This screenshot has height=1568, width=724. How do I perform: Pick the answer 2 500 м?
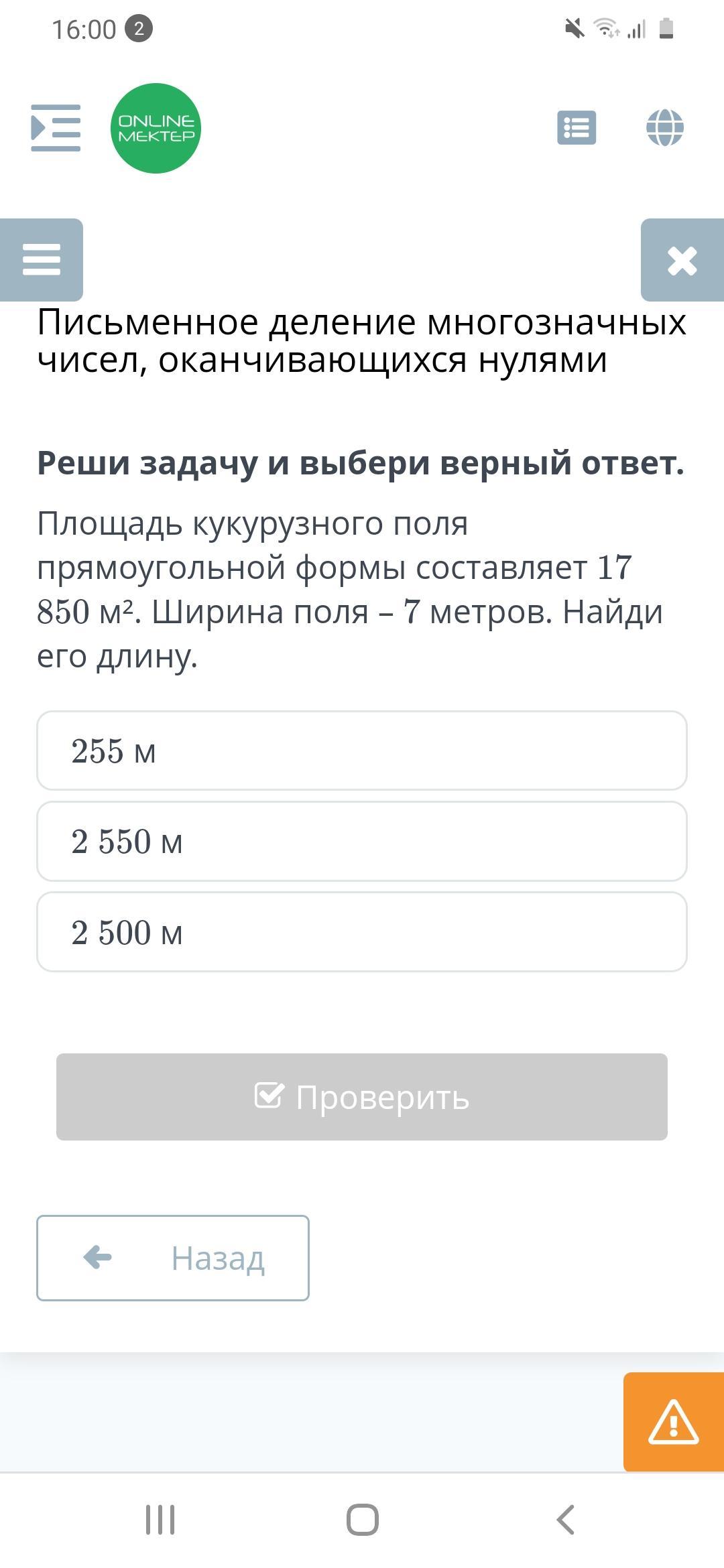point(362,931)
